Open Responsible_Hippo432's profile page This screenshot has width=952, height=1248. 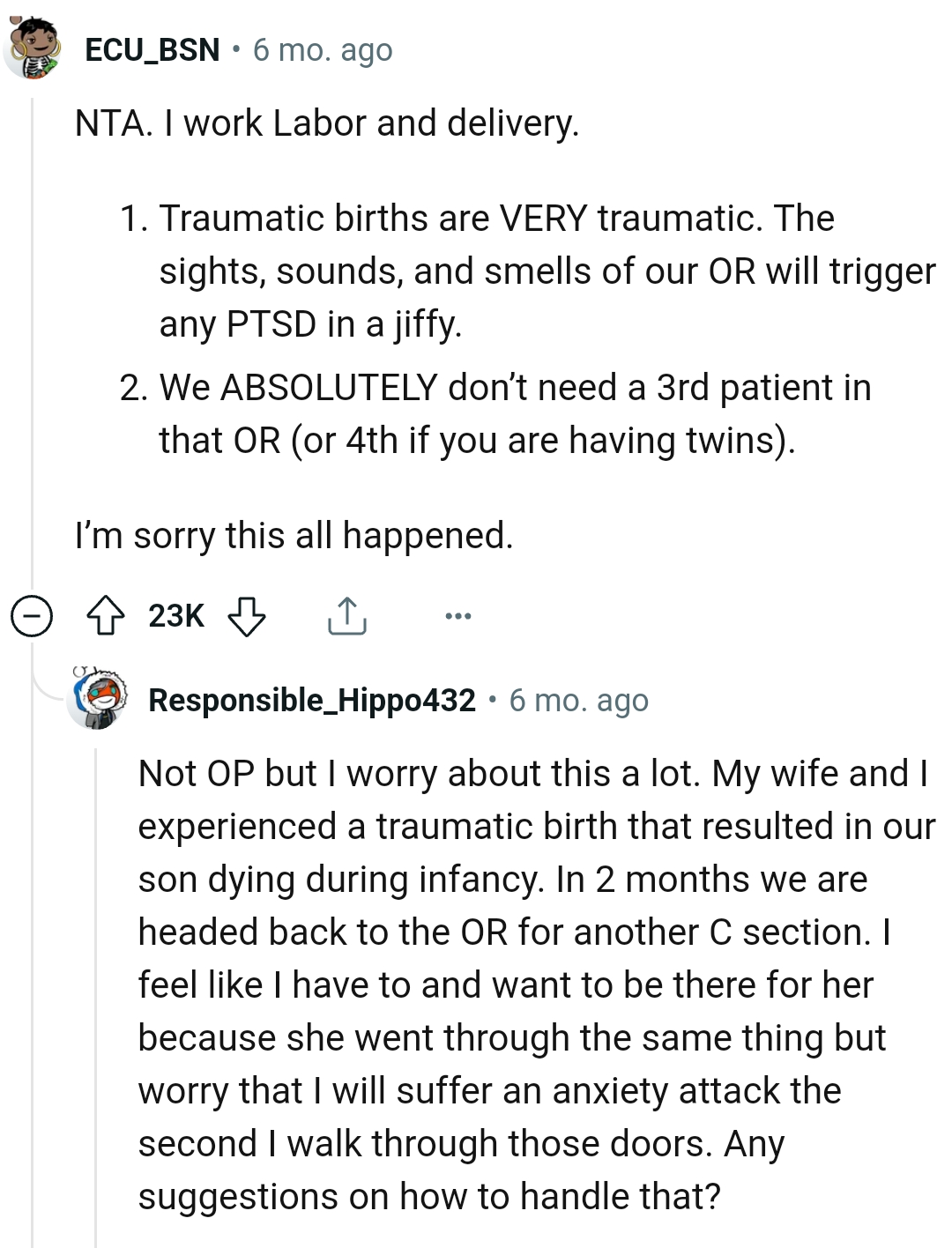310,702
